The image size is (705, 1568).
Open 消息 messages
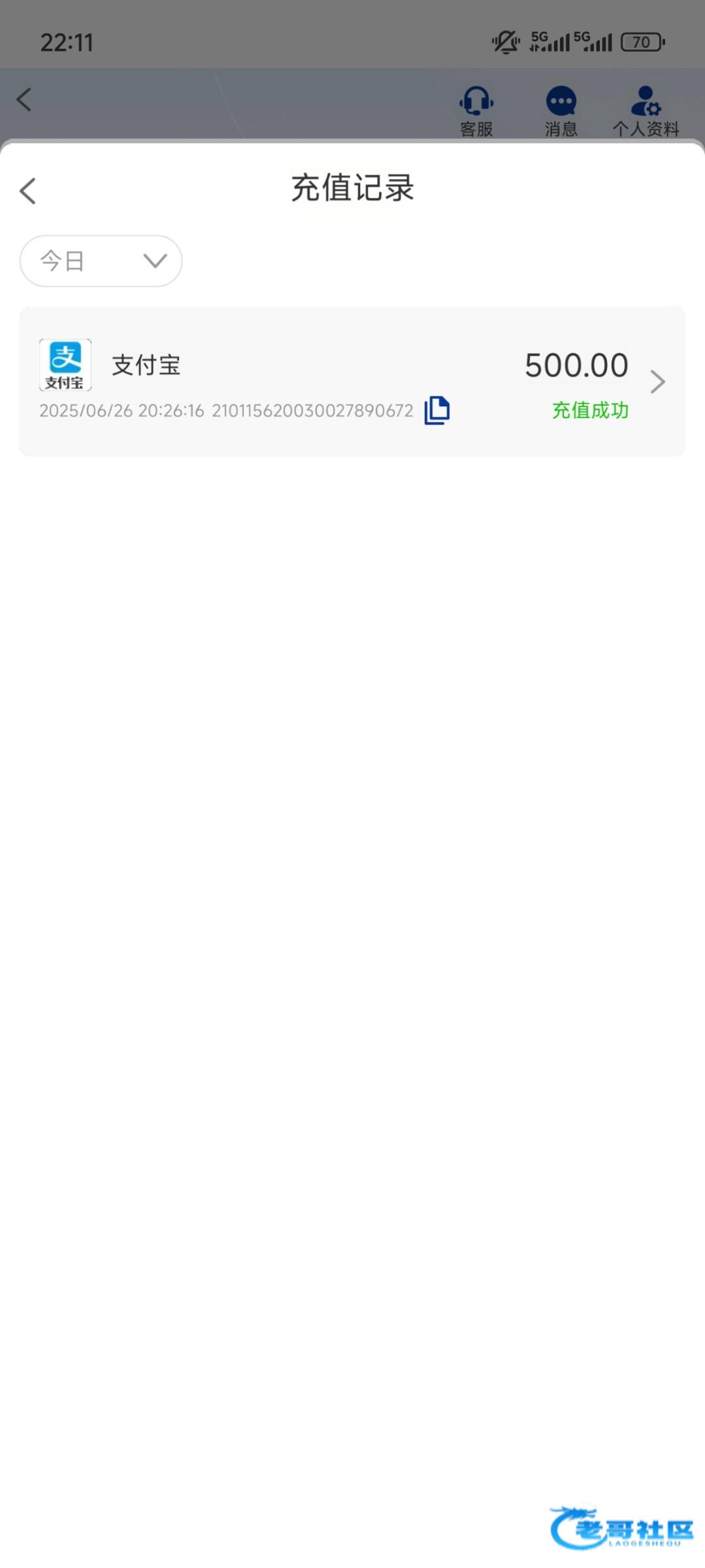(x=561, y=111)
